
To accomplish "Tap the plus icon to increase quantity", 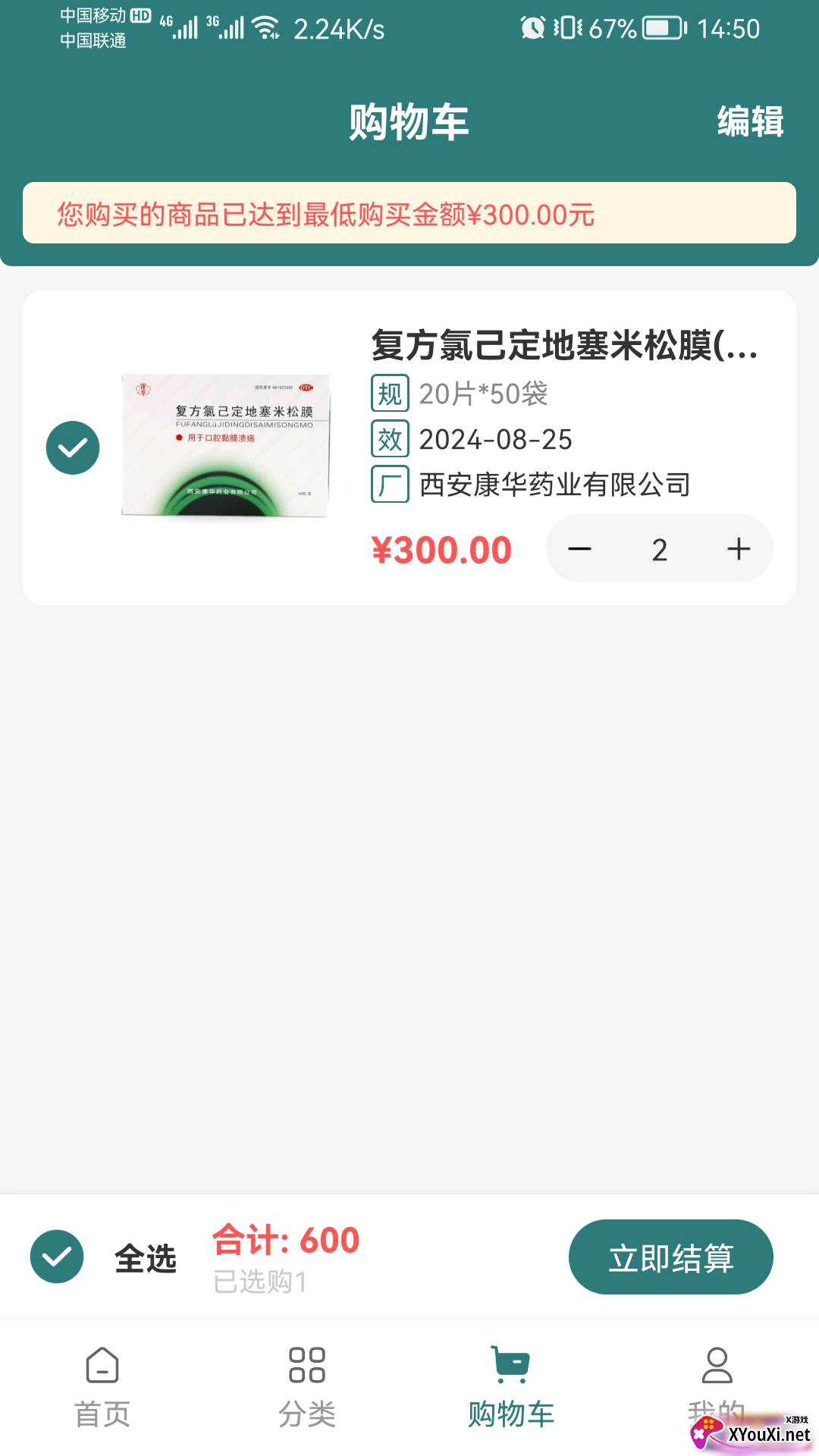I will (736, 548).
